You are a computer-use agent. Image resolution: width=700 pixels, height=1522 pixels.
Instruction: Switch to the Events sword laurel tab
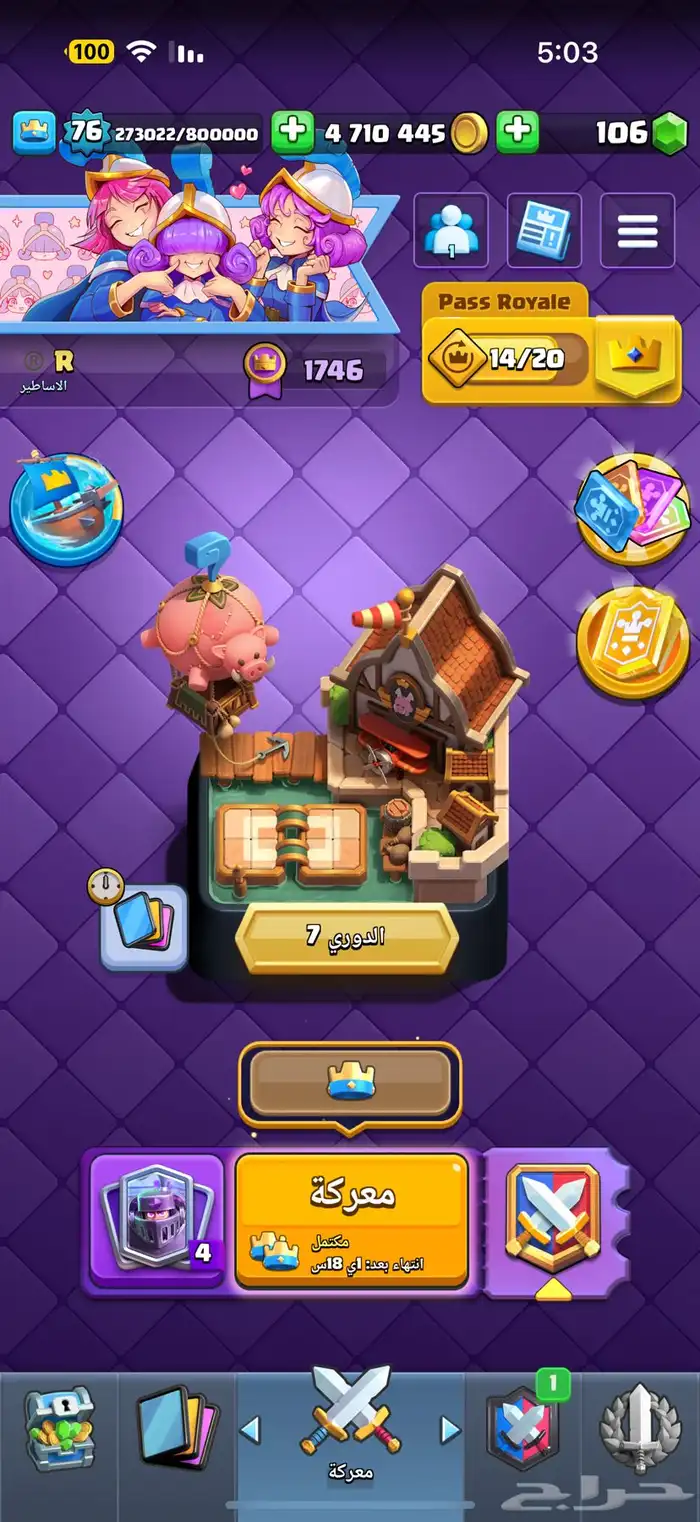pyautogui.click(x=640, y=1428)
